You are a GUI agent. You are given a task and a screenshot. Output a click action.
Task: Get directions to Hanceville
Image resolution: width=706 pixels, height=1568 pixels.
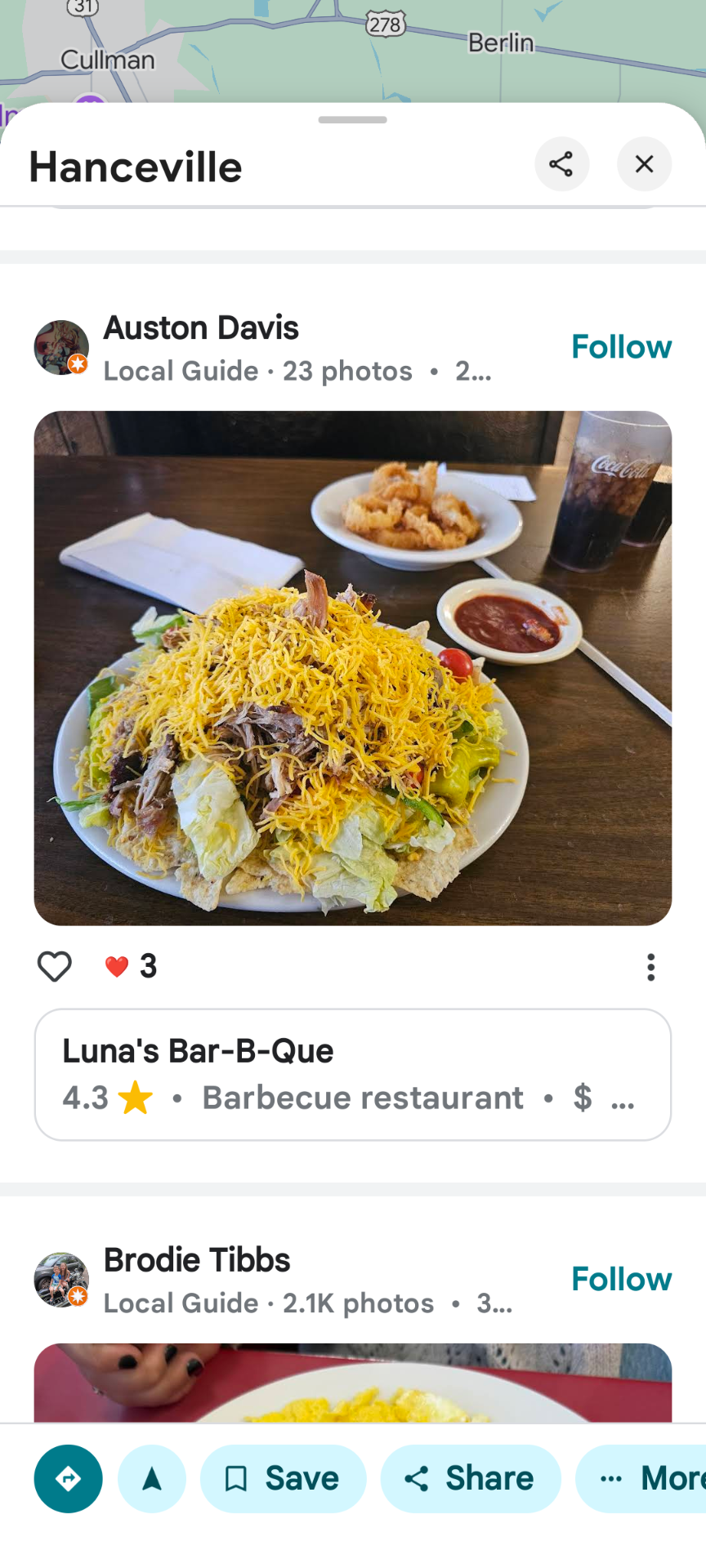68,1478
